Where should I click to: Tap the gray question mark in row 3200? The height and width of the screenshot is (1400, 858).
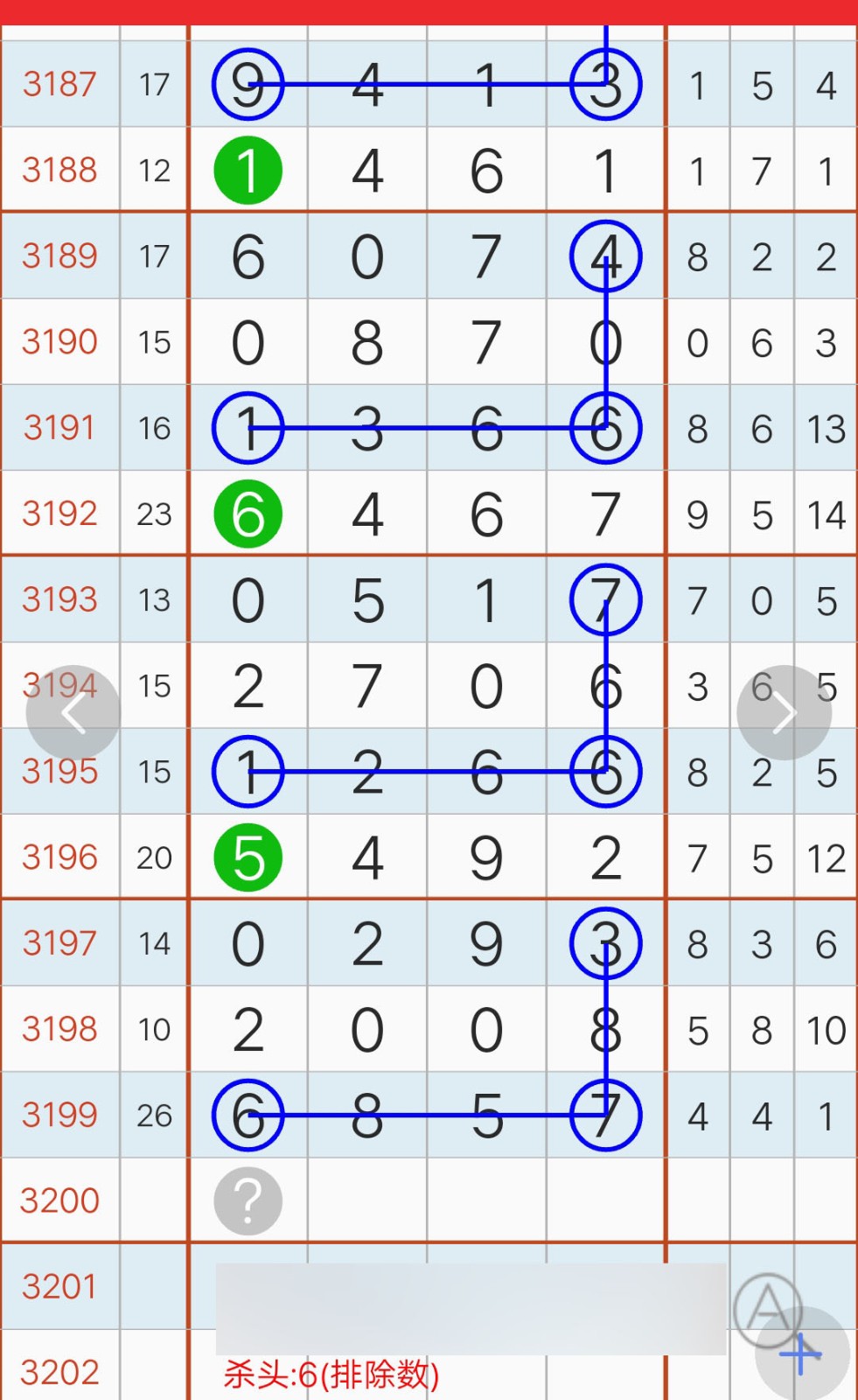pos(248,1200)
